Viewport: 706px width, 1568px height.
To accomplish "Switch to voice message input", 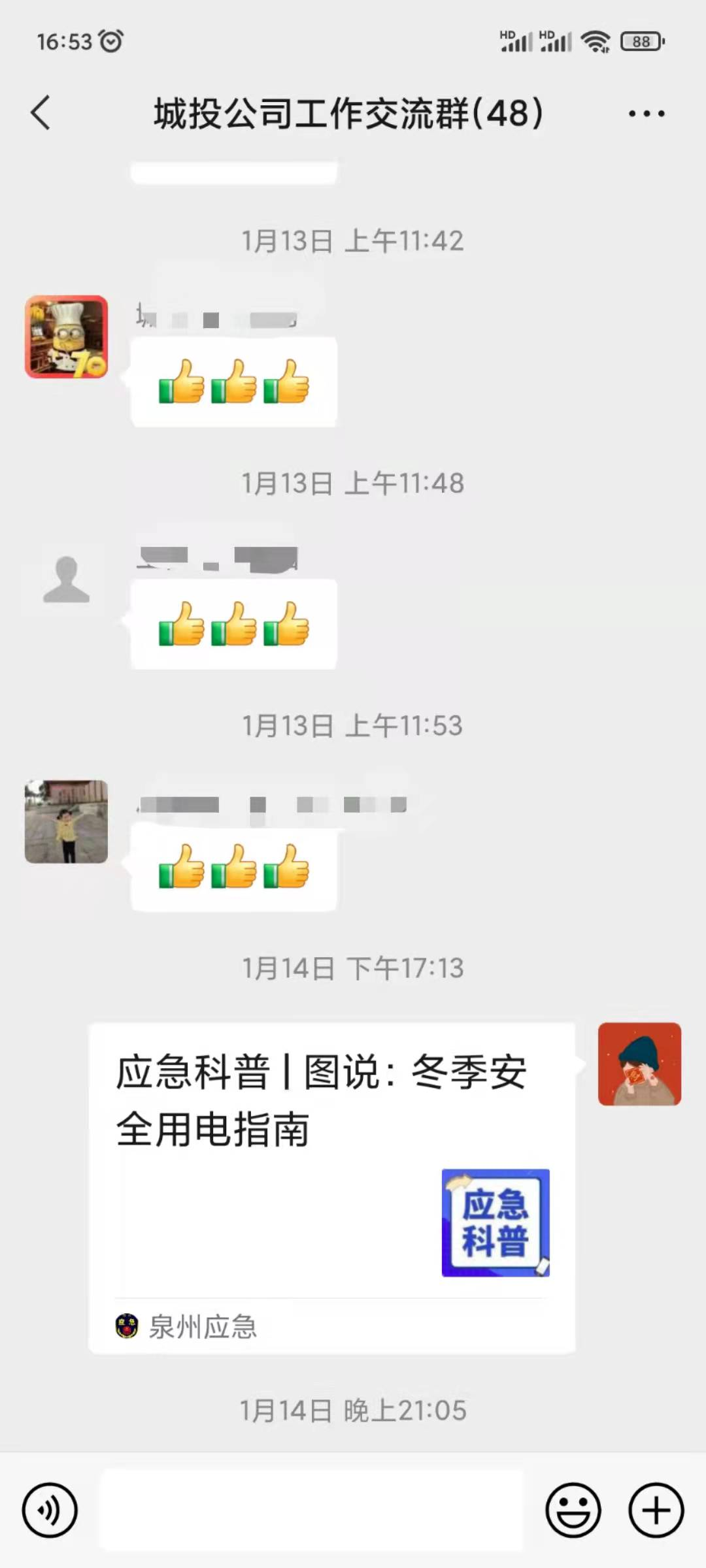I will tap(50, 1510).
